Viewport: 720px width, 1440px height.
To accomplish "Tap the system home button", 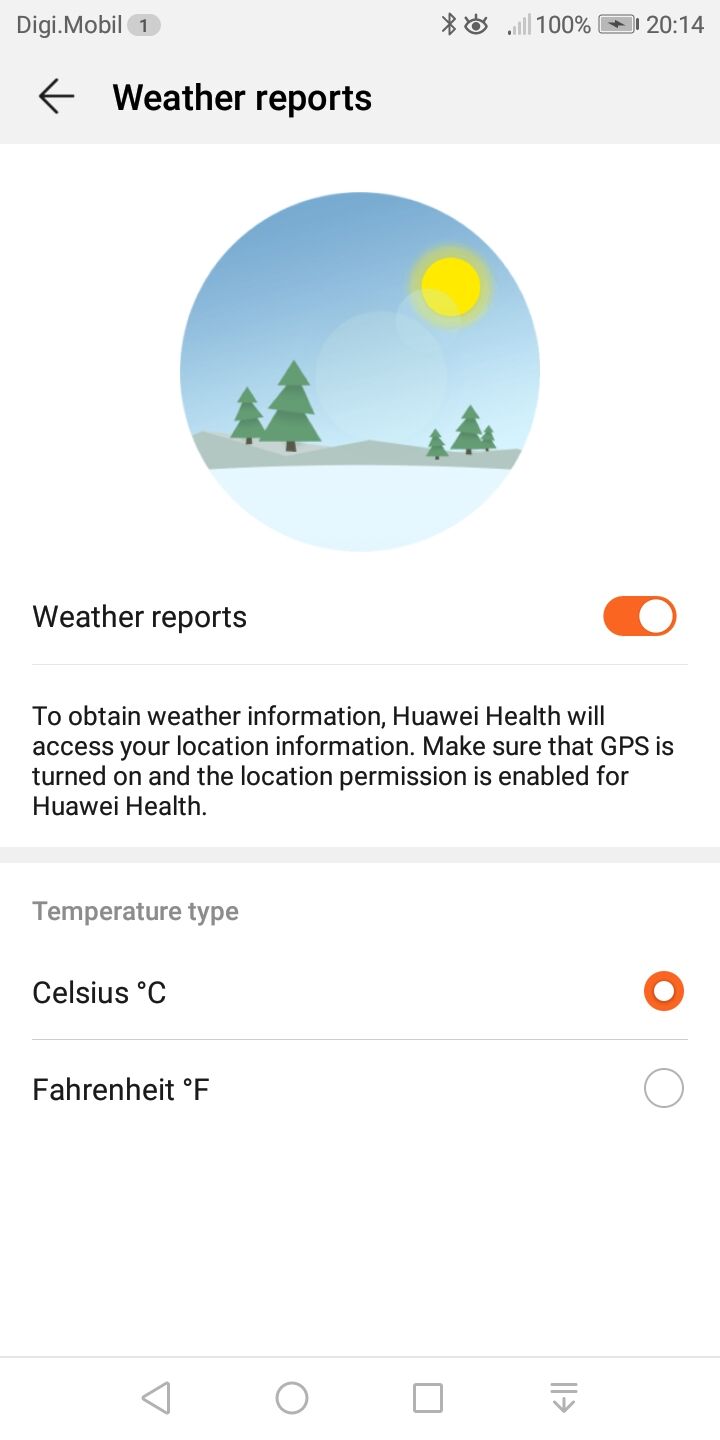I will point(292,1398).
